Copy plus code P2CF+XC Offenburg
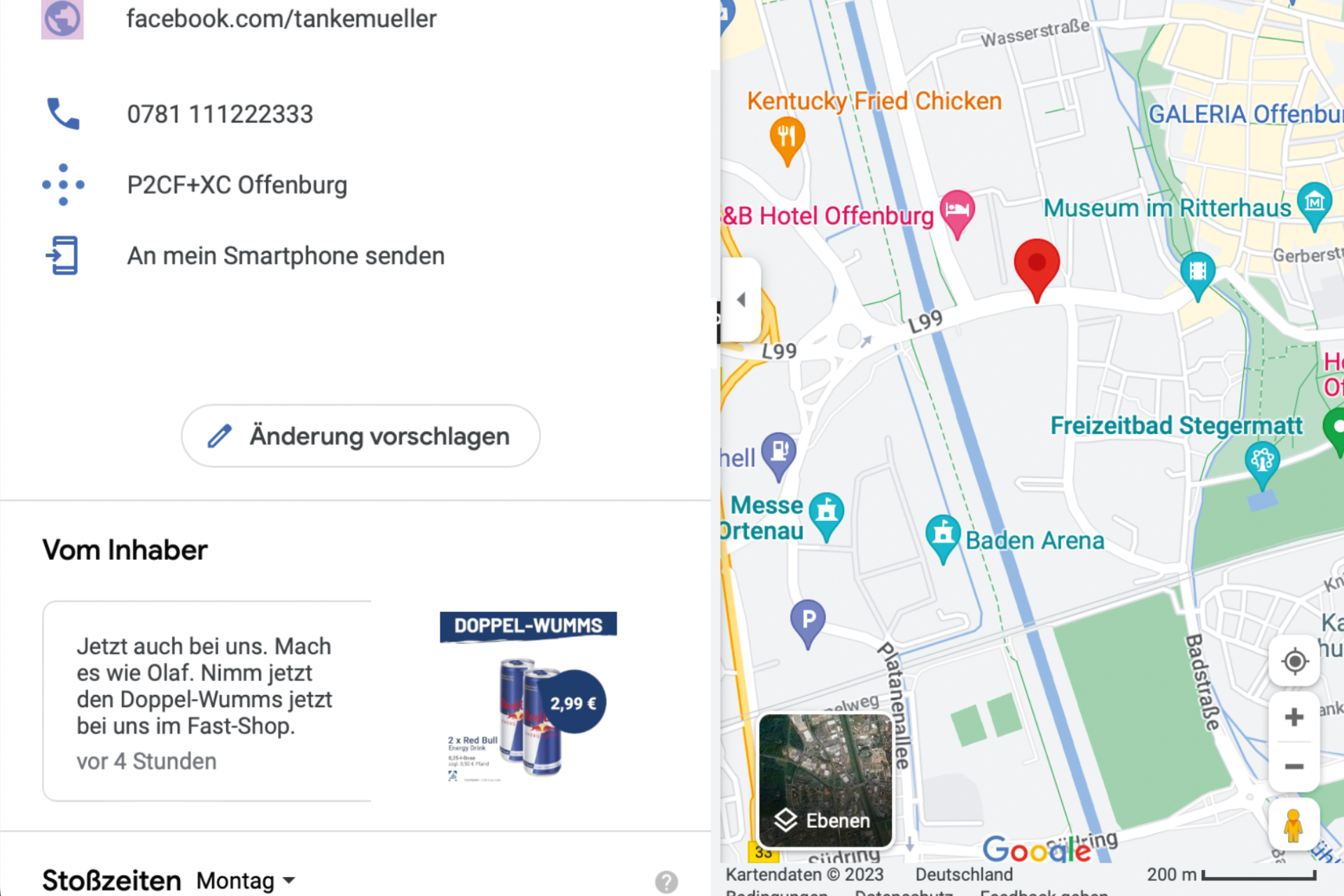The width and height of the screenshot is (1344, 896). (237, 185)
